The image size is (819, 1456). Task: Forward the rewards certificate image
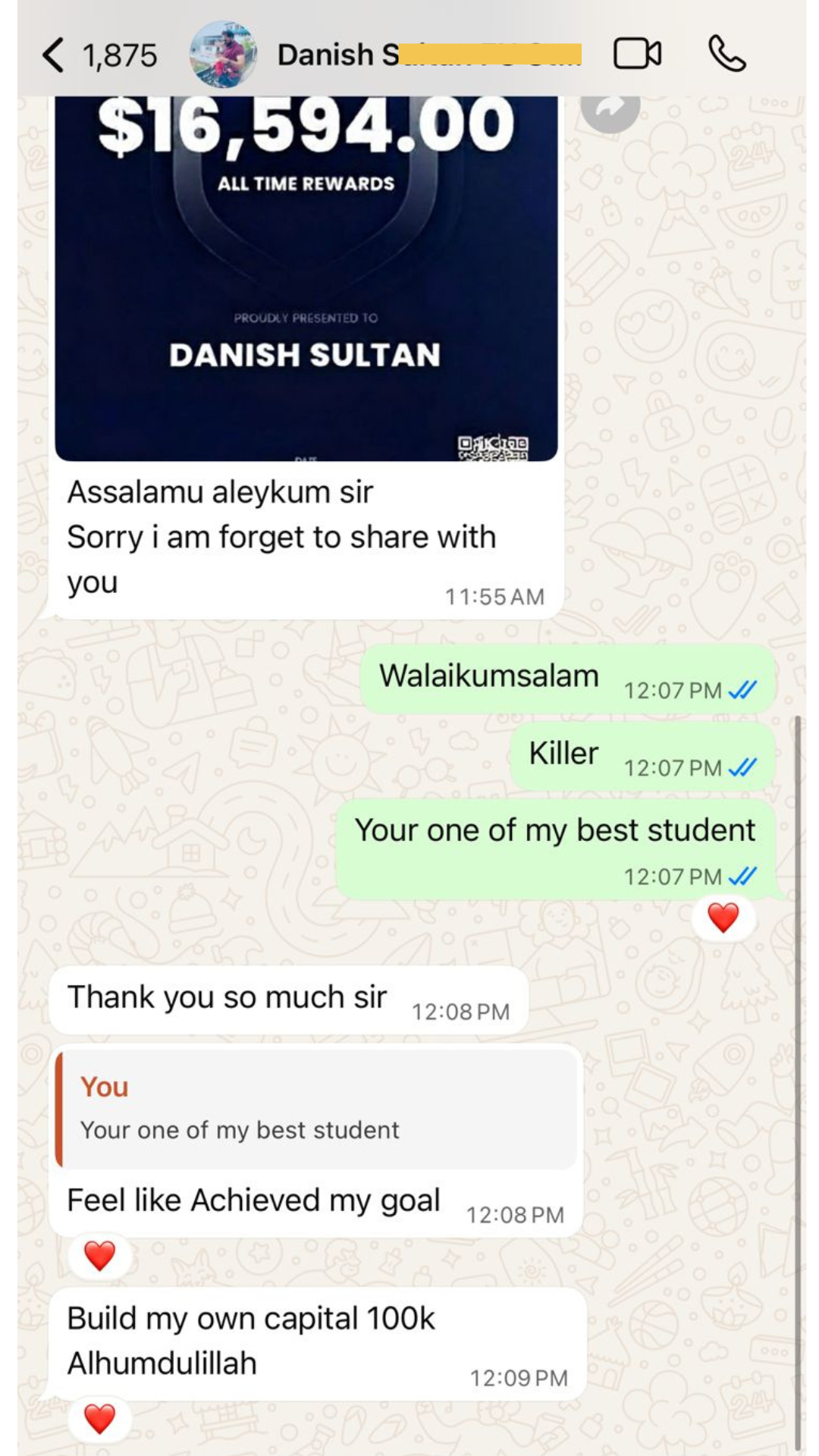610,110
